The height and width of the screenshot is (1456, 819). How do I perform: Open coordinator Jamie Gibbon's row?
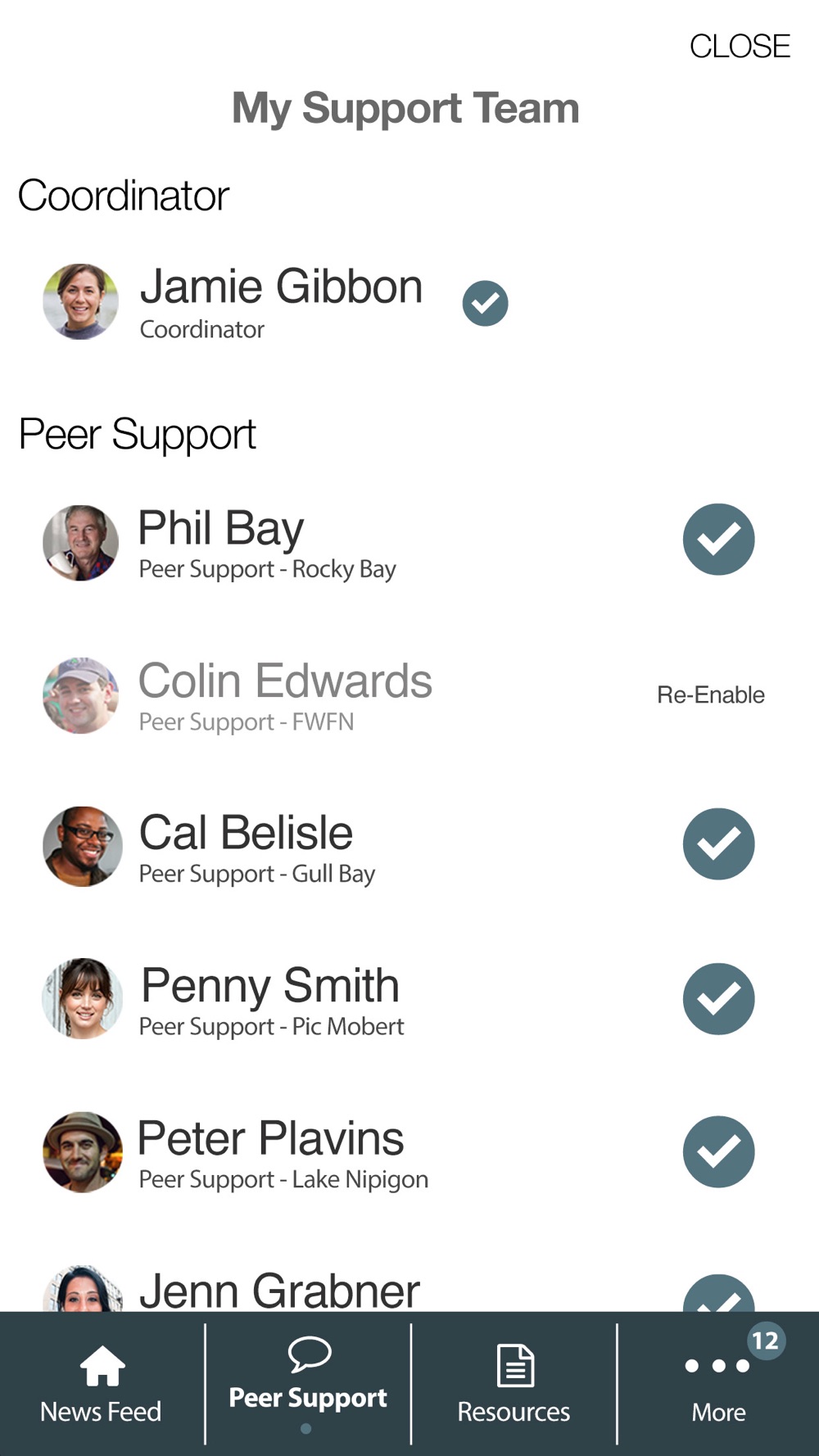[409, 302]
